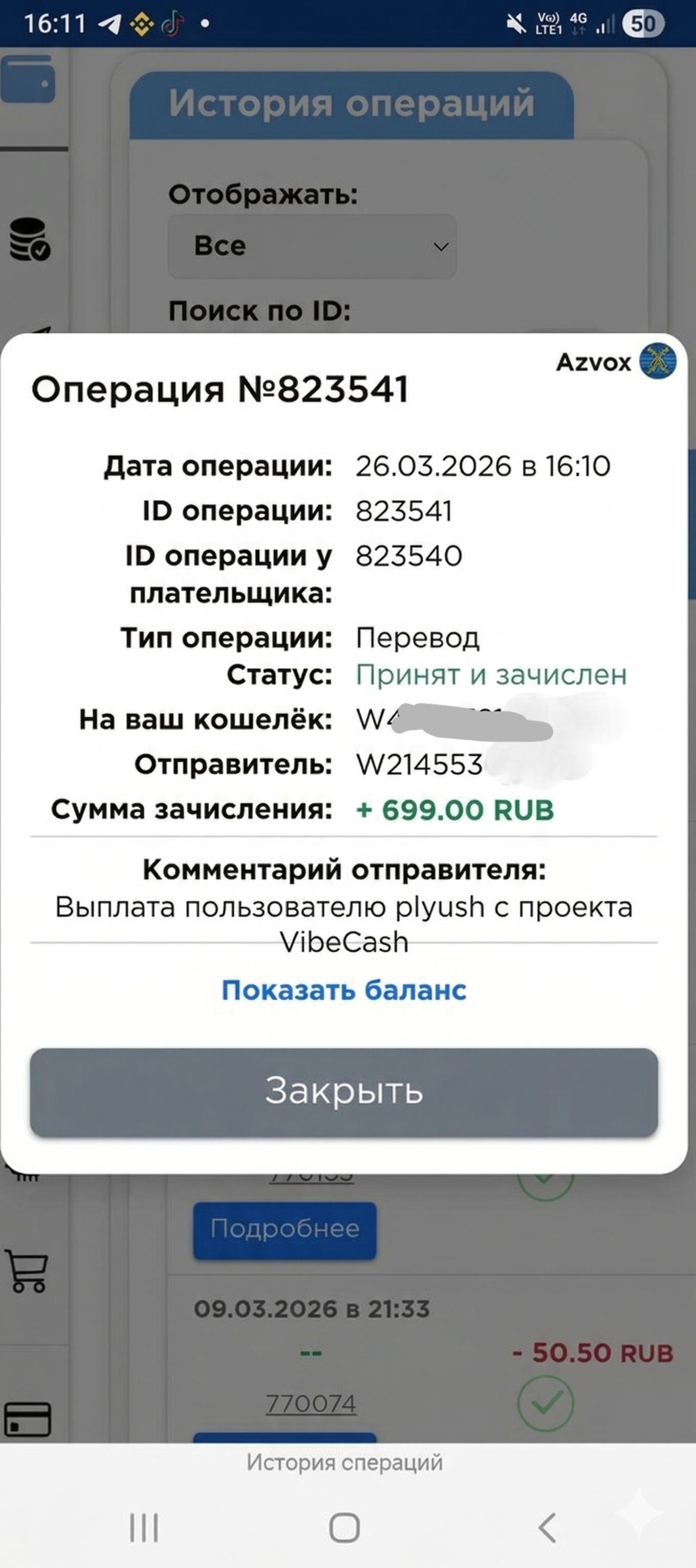This screenshot has height=1568, width=696.
Task: Expand the chevron on the Отображать selector
Action: click(441, 248)
